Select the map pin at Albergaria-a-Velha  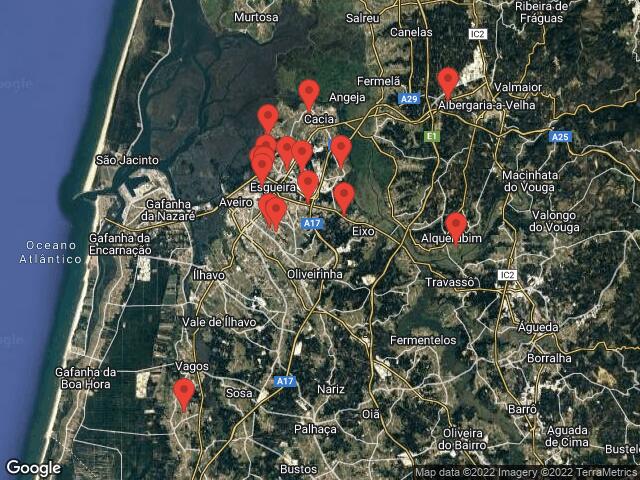(x=448, y=82)
